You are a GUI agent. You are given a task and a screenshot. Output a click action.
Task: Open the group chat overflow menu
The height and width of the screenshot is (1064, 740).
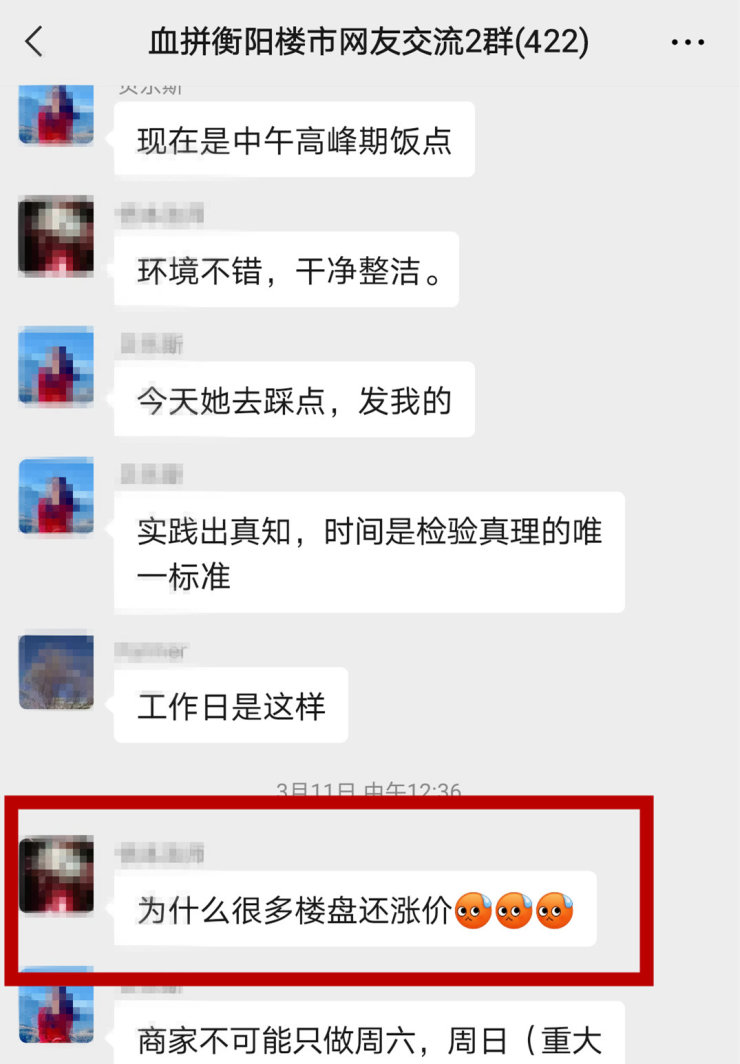pyautogui.click(x=687, y=42)
